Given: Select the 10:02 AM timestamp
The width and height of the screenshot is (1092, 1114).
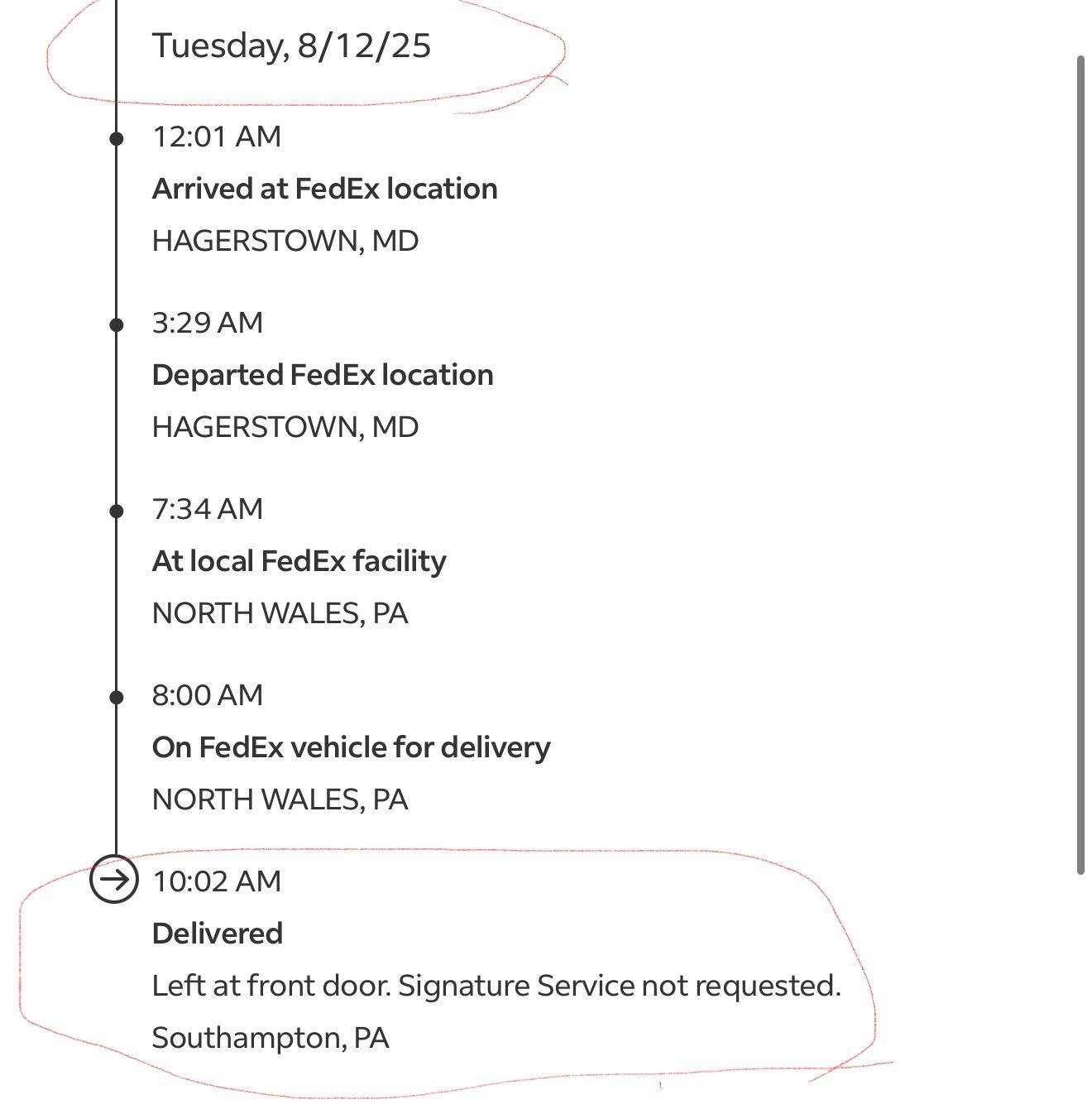Looking at the screenshot, I should [x=217, y=881].
